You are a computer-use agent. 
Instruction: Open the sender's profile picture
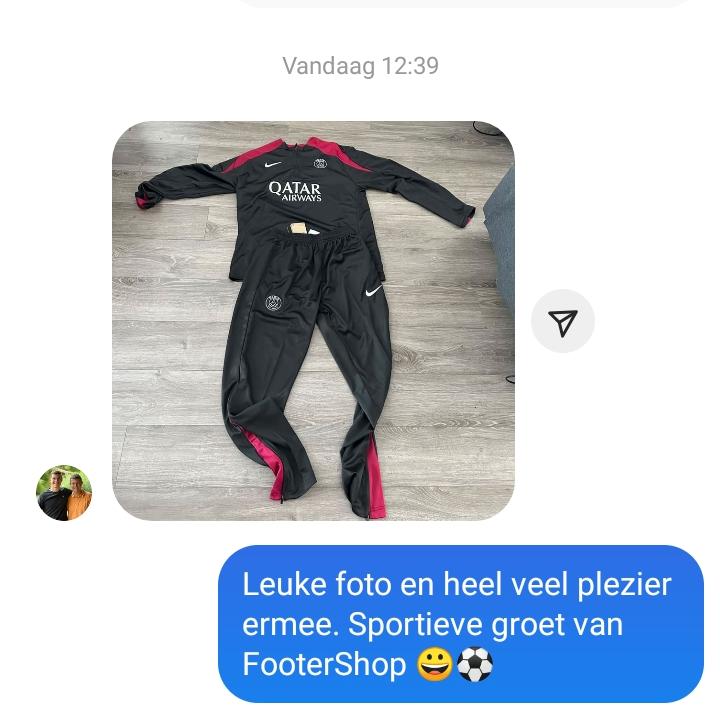point(64,493)
